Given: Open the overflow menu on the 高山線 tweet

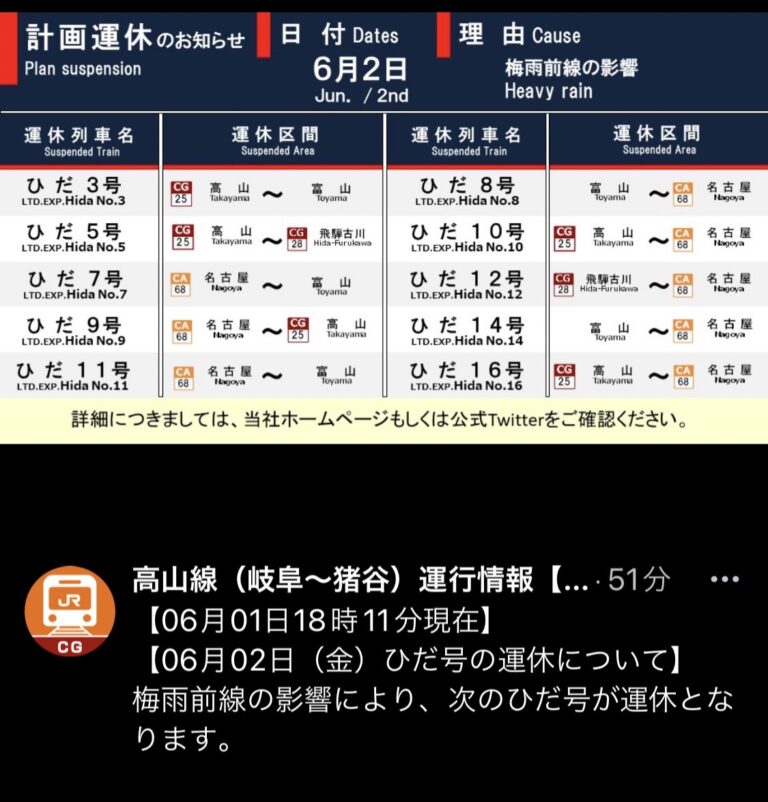Looking at the screenshot, I should (725, 580).
